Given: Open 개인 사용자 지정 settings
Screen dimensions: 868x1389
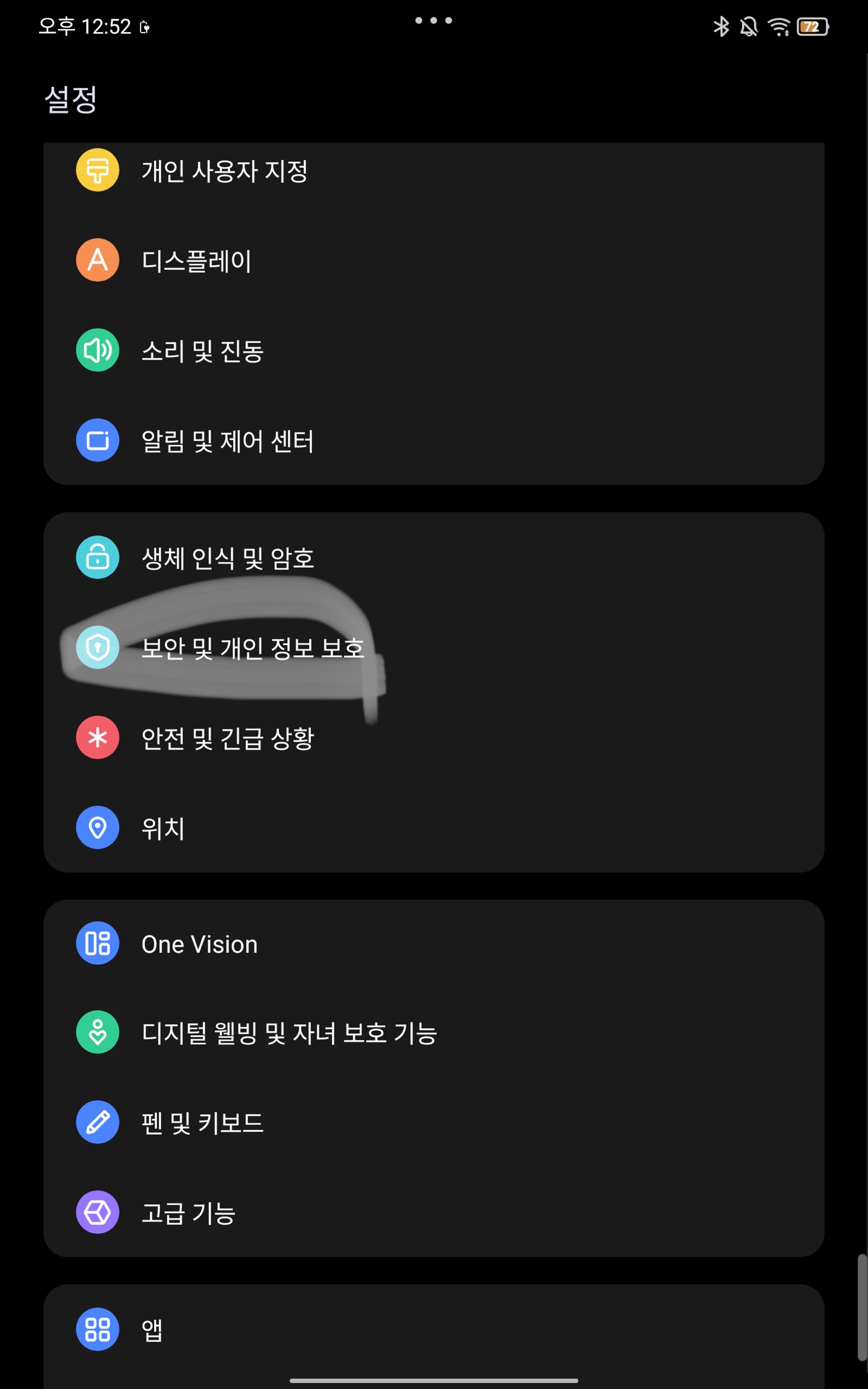Looking at the screenshot, I should 225,171.
